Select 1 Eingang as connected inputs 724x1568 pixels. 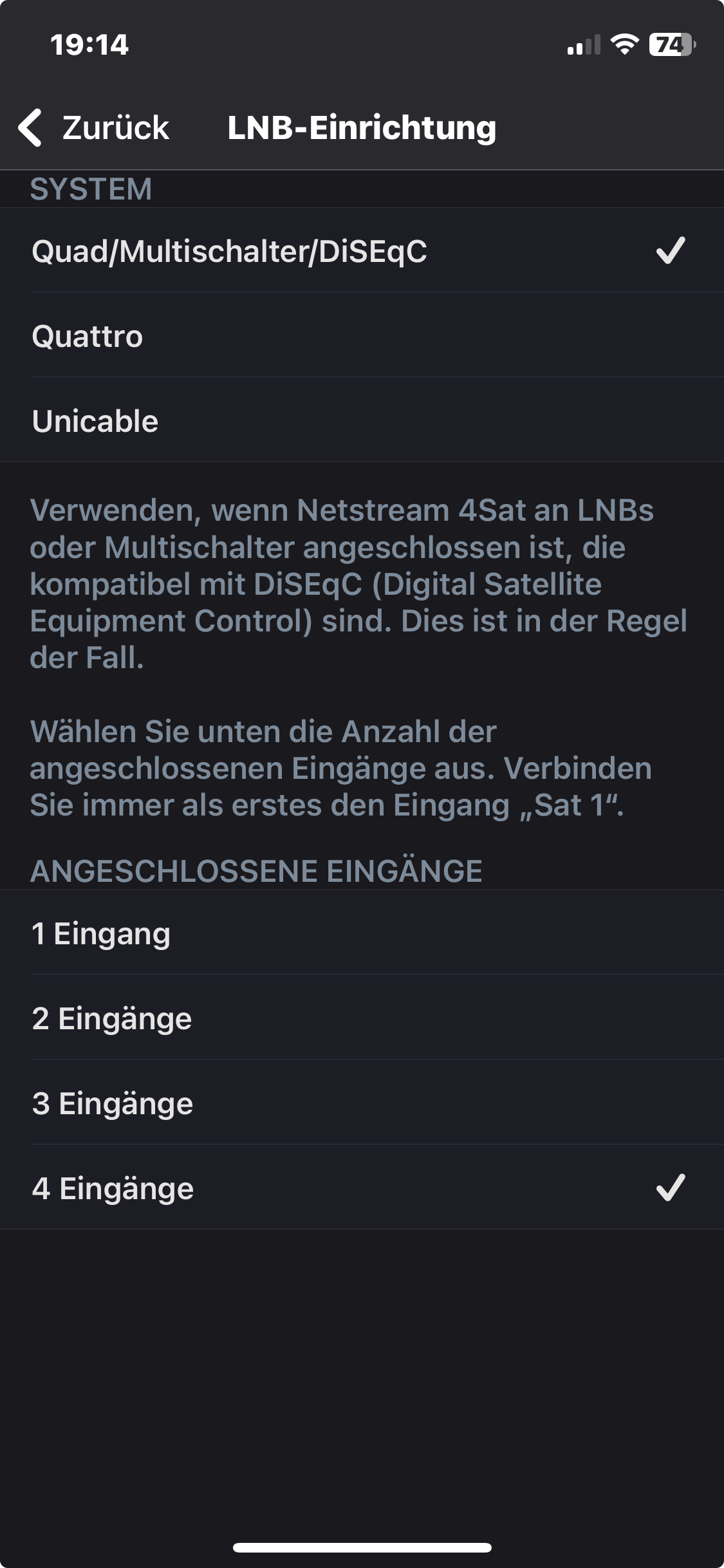tap(360, 933)
